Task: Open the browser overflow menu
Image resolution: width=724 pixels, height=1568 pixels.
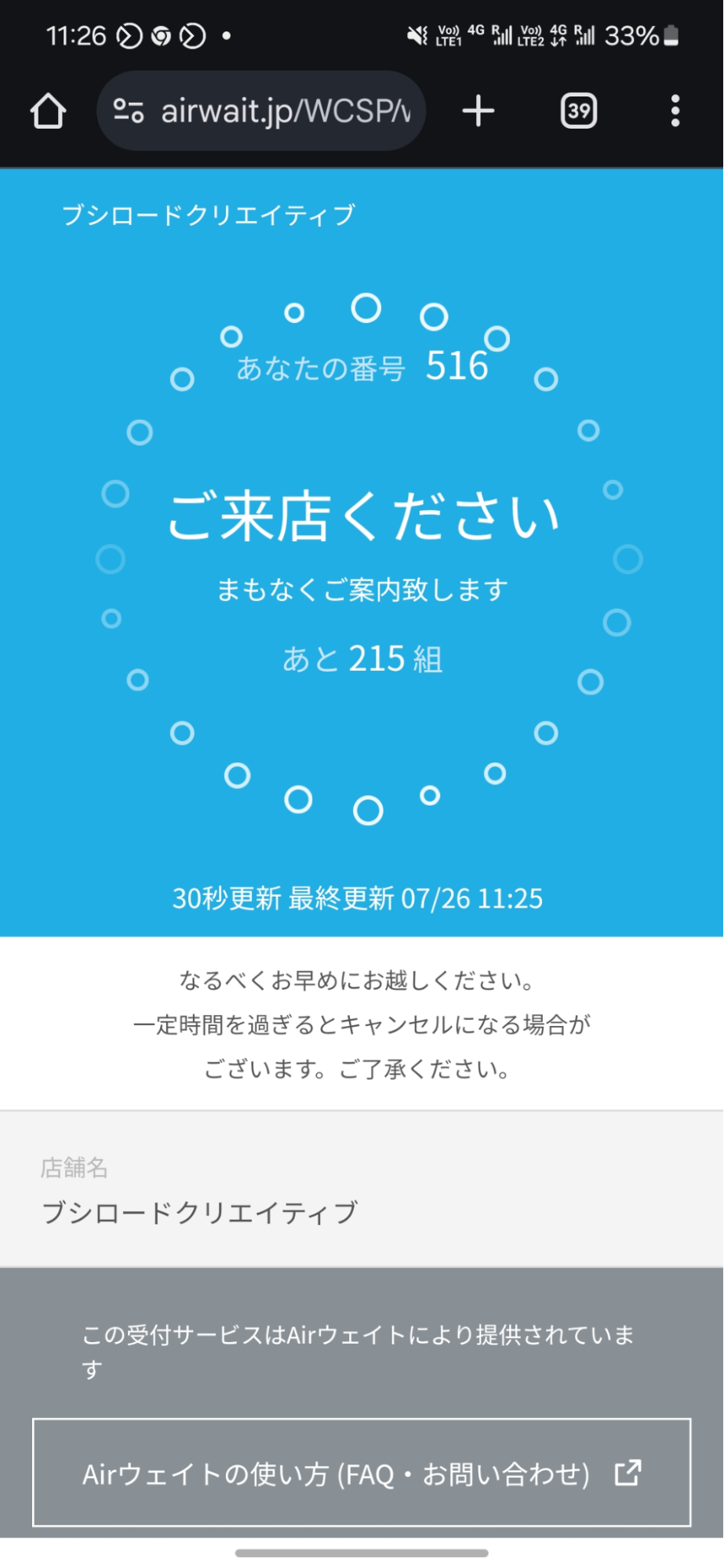Action: pyautogui.click(x=675, y=111)
